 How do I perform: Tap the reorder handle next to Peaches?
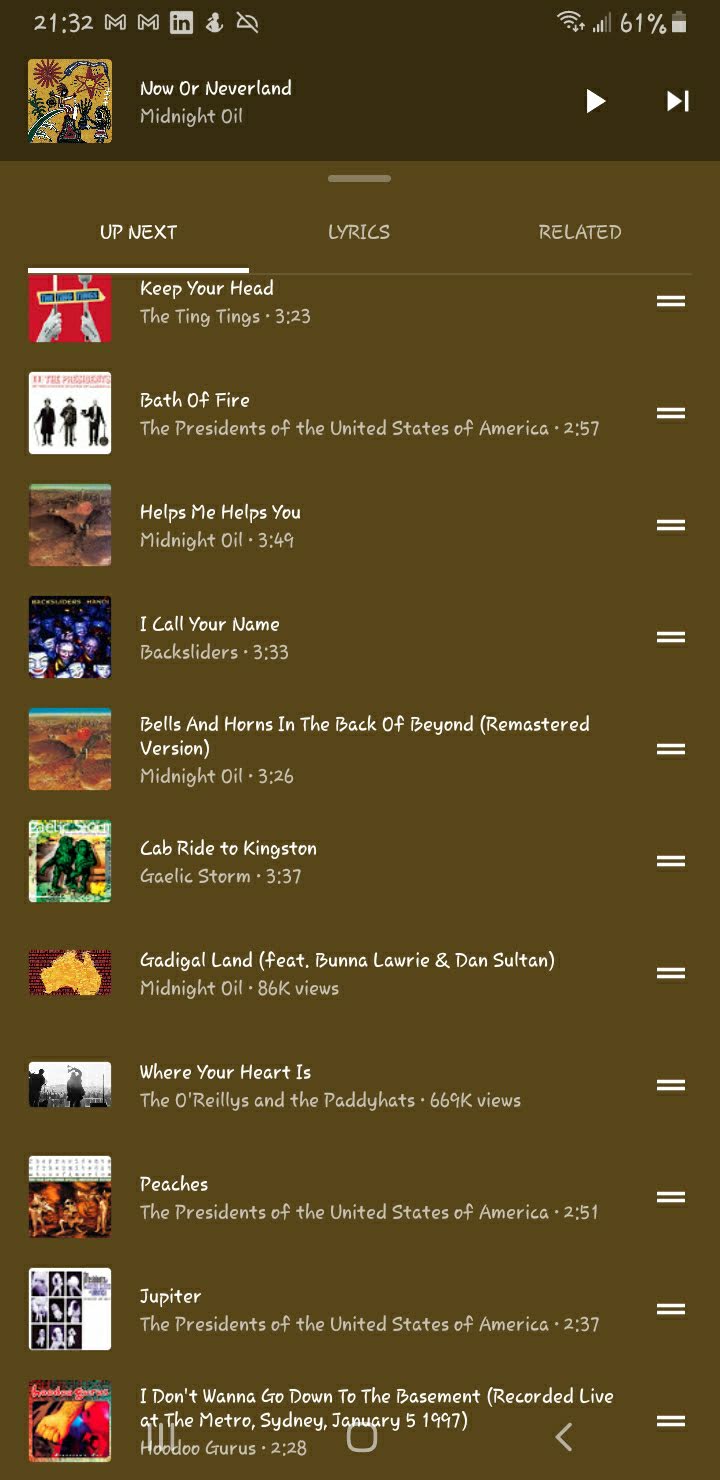coord(670,1197)
